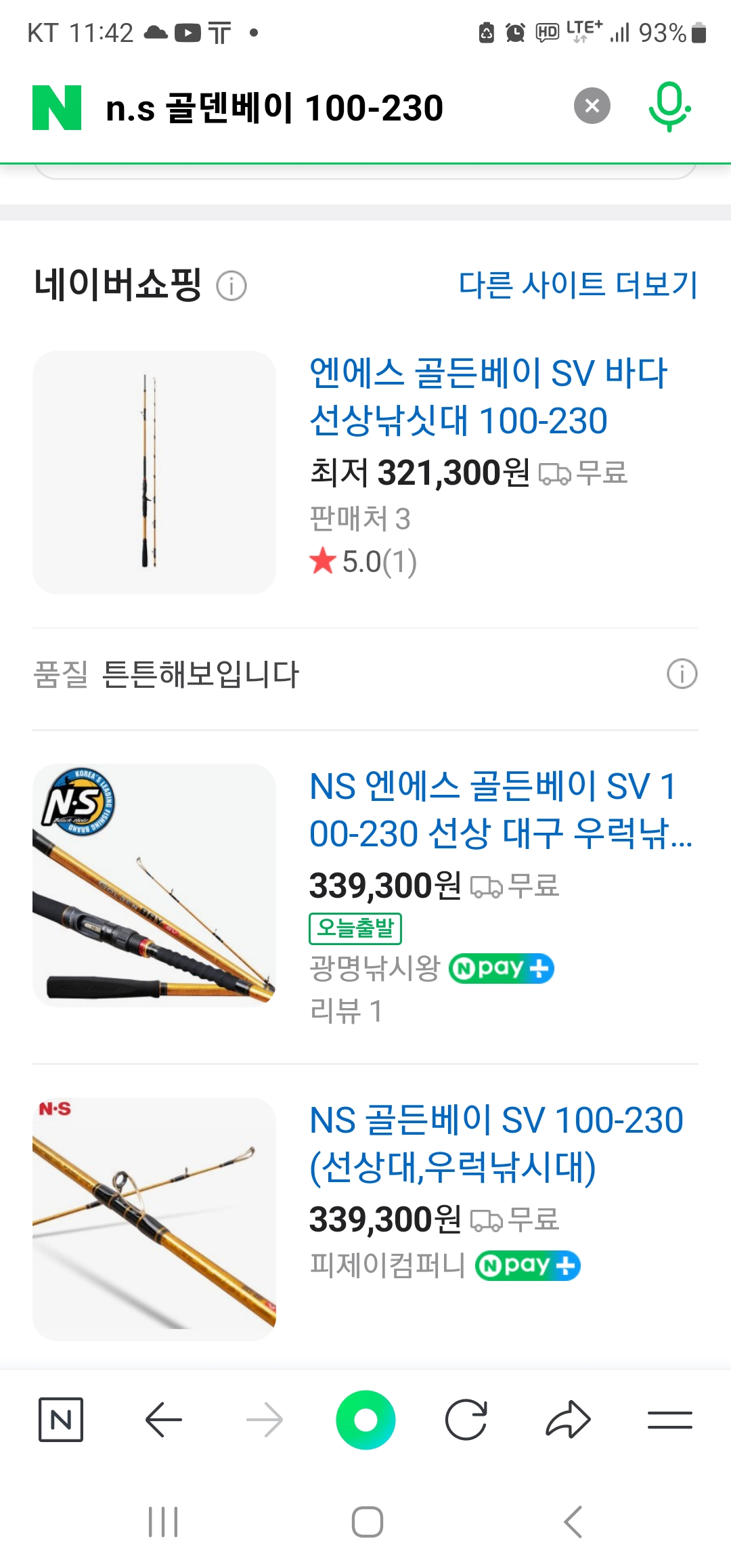Image resolution: width=731 pixels, height=1568 pixels.
Task: Open NS 엔에스 골든베이 SV 선상 대구 우럭 listing
Action: pos(500,810)
